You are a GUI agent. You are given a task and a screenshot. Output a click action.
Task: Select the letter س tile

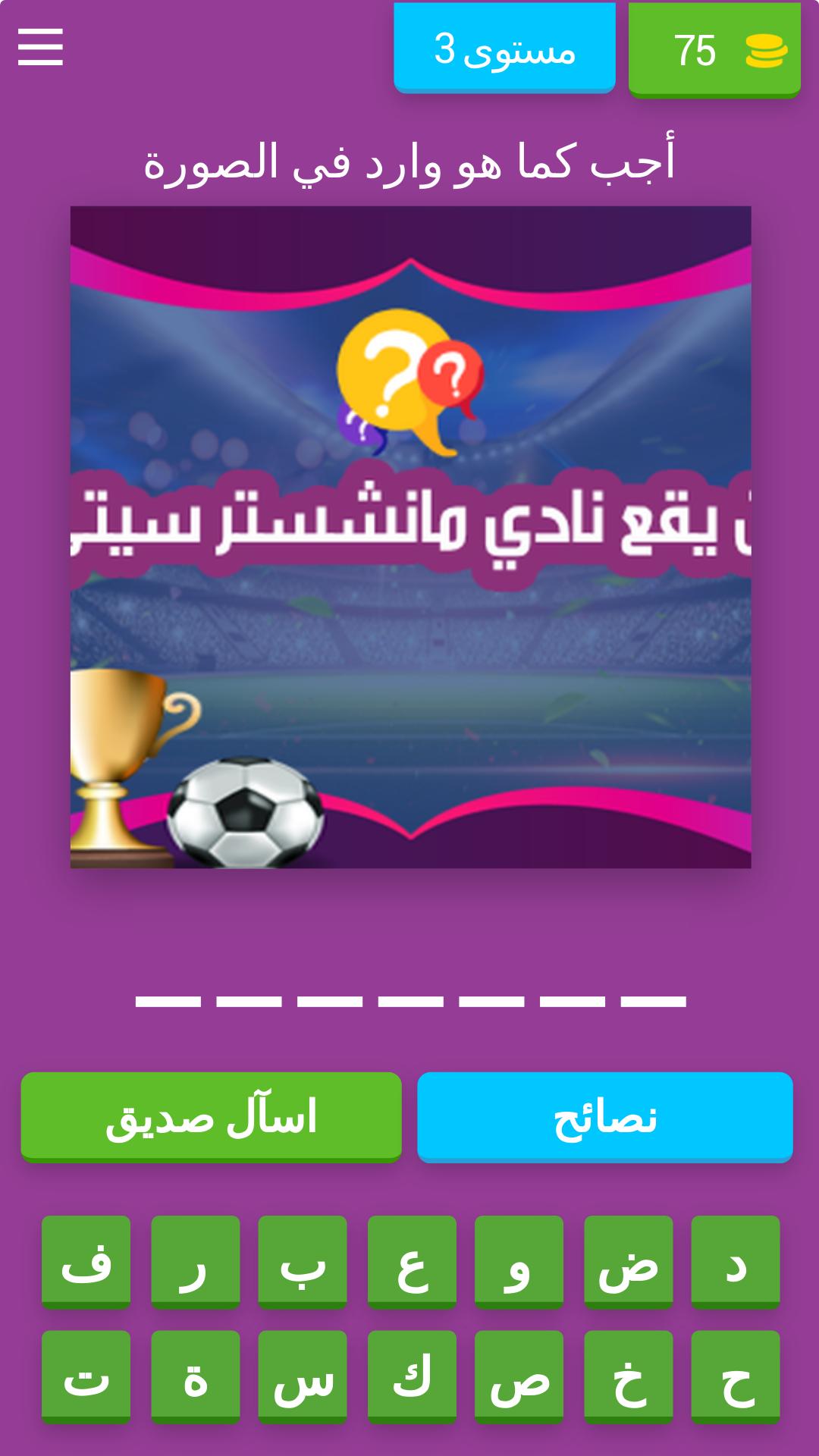[x=303, y=1377]
